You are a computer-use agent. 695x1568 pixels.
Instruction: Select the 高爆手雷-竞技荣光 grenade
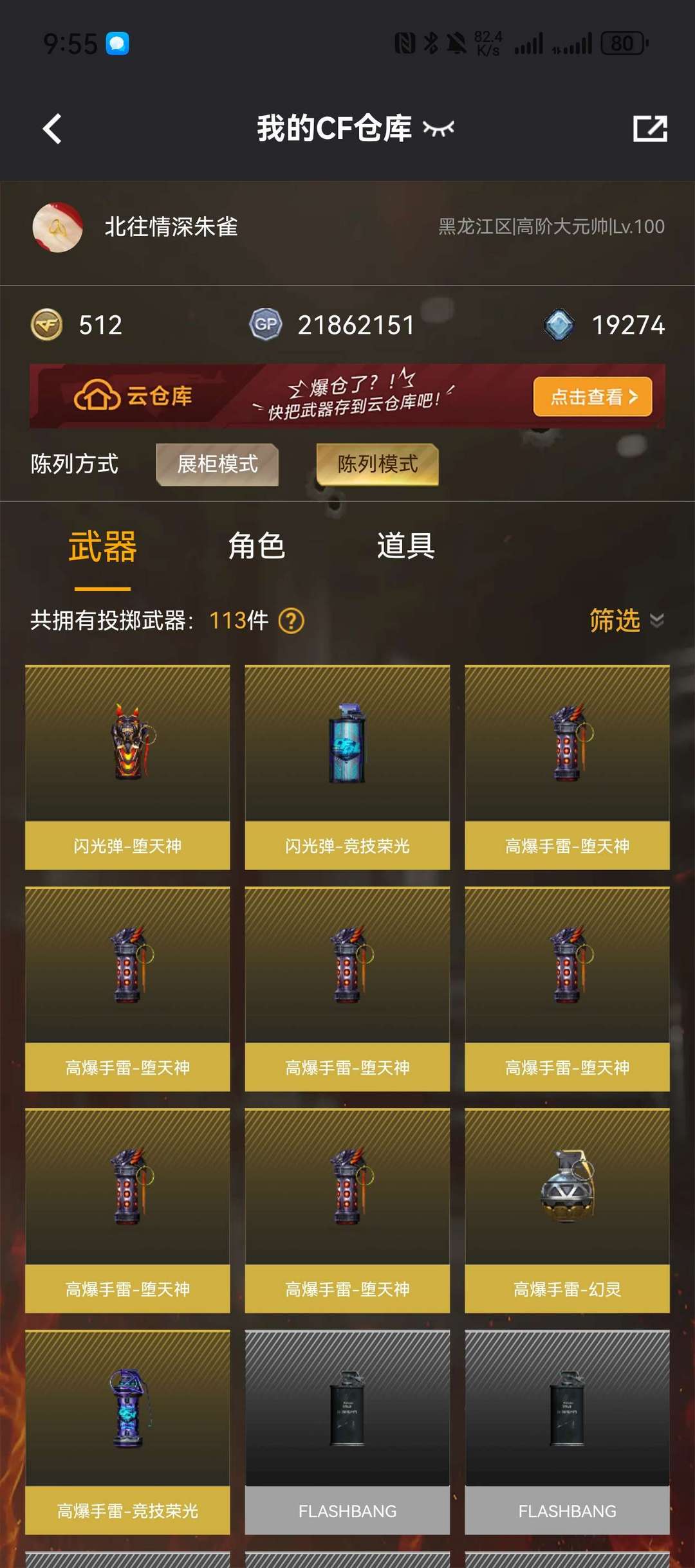click(x=127, y=1434)
